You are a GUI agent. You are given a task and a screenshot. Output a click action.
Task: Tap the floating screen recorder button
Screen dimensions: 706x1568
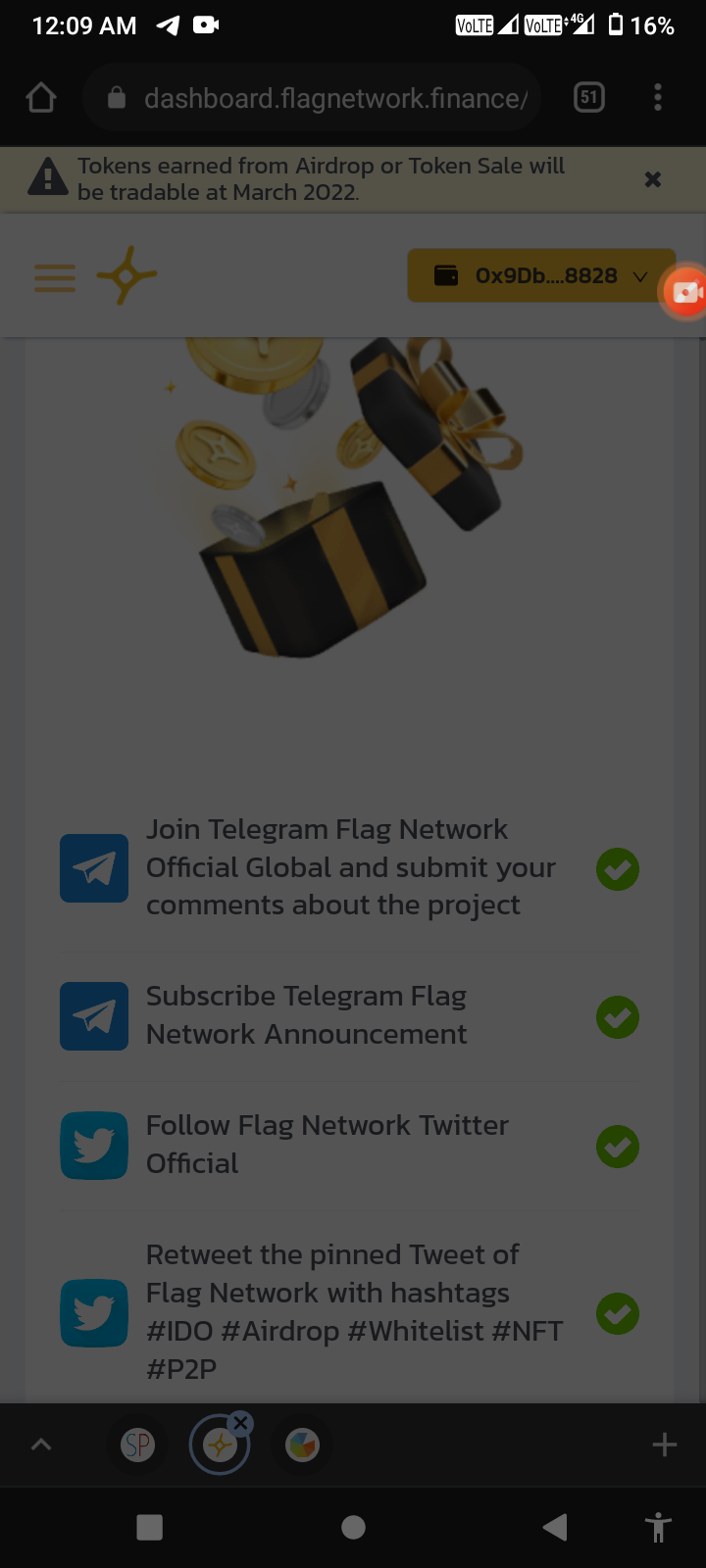pos(685,292)
